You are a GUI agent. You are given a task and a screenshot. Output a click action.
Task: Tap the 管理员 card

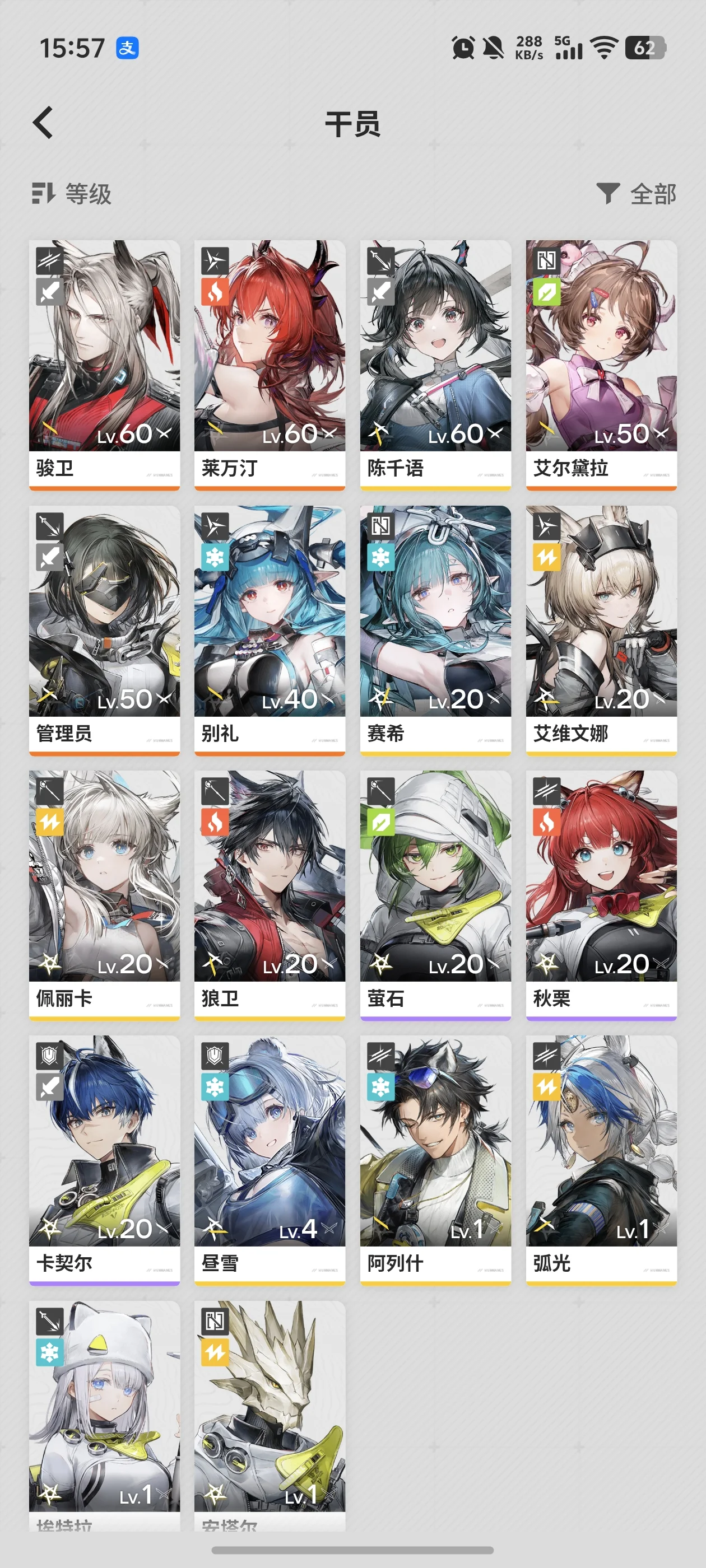click(104, 629)
